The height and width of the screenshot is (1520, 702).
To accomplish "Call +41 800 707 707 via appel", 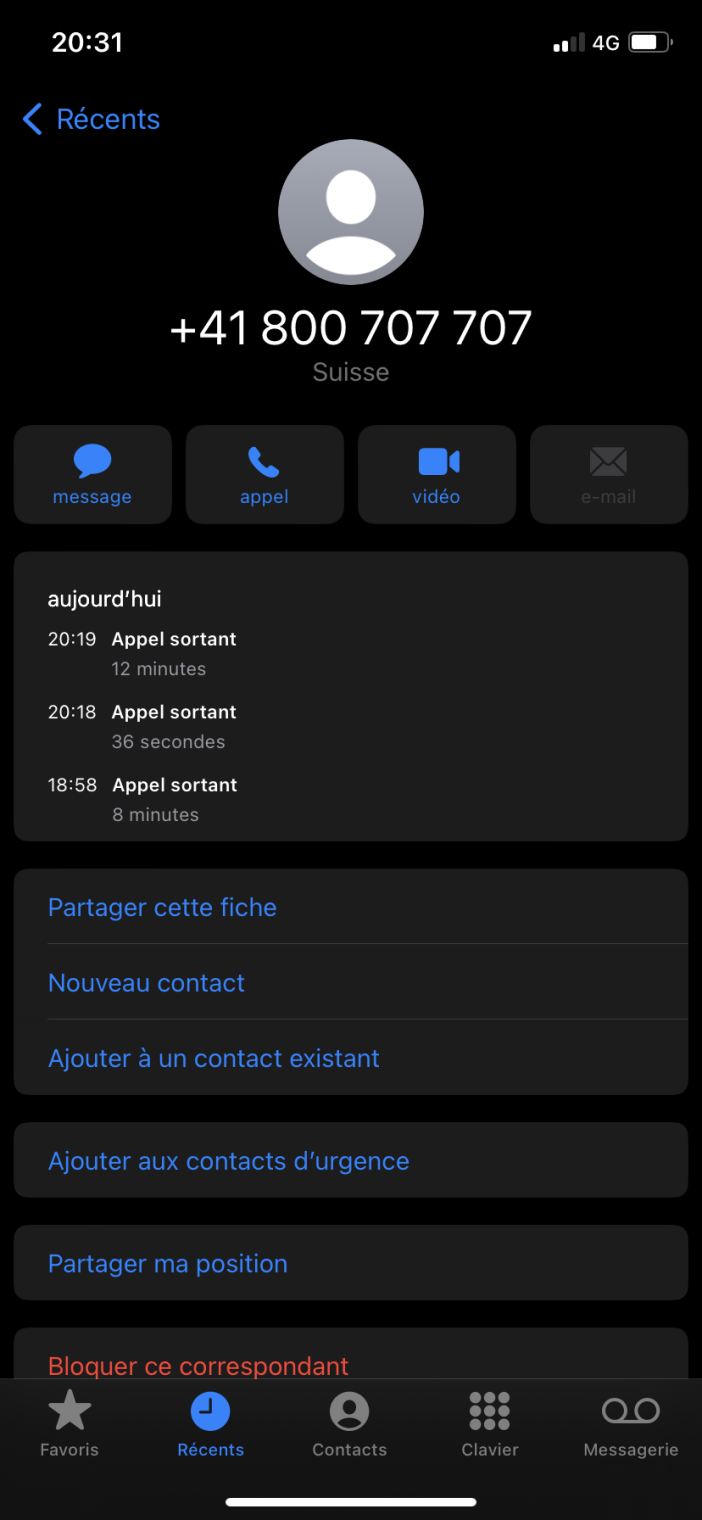I will [264, 474].
